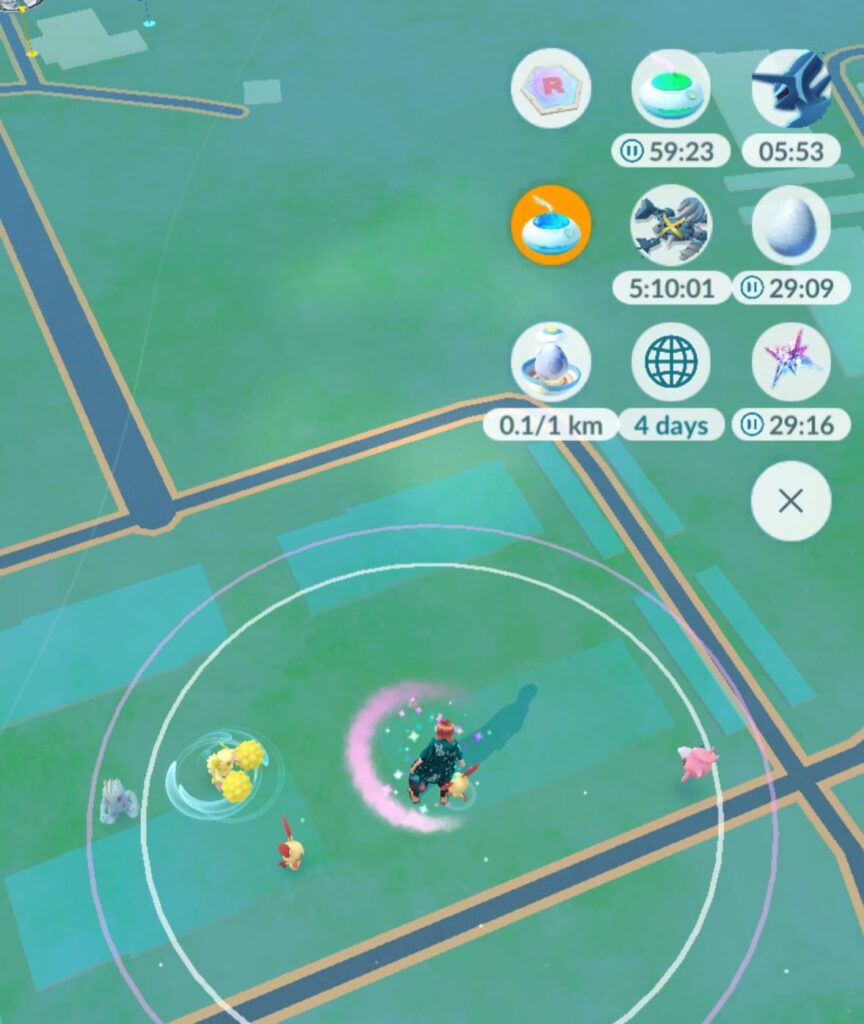
Task: Open the raid boss icon with 05:53
Action: click(791, 89)
